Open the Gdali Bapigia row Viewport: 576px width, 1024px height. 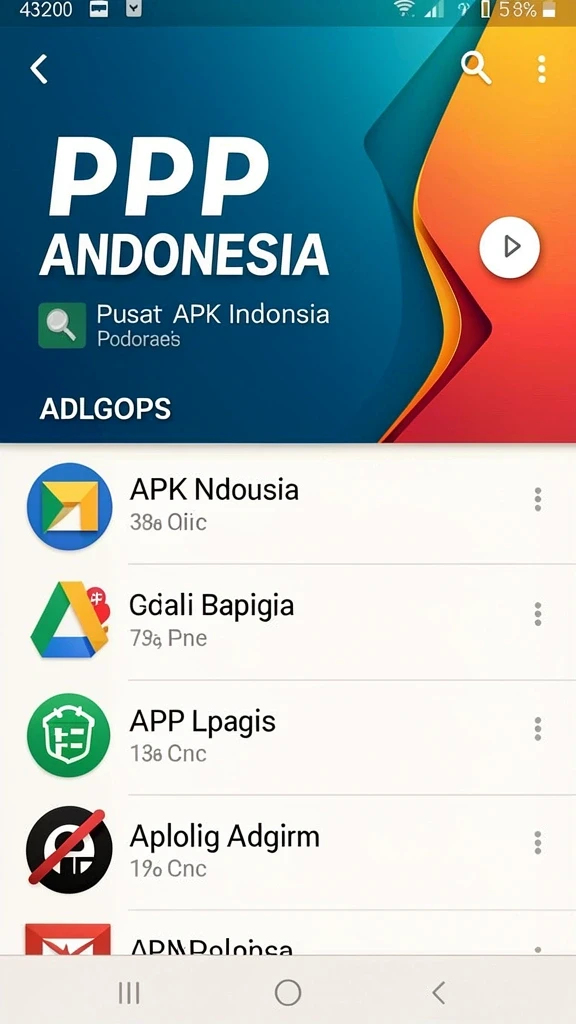coord(288,621)
